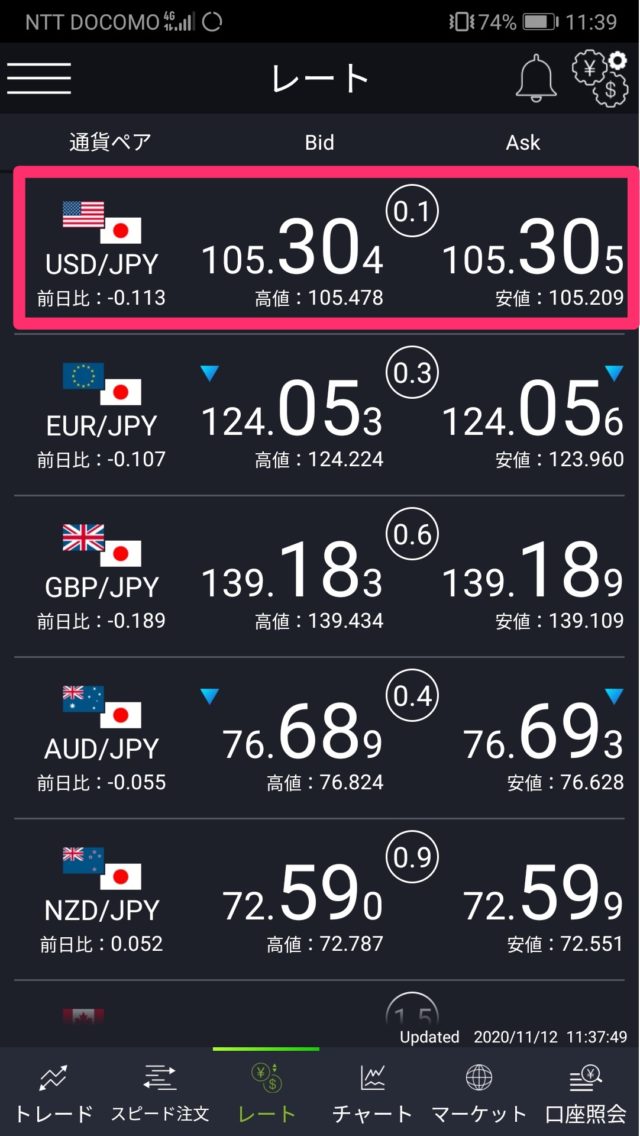Open the hamburger drawer menu
Screen dimensions: 640x1136
point(39,78)
